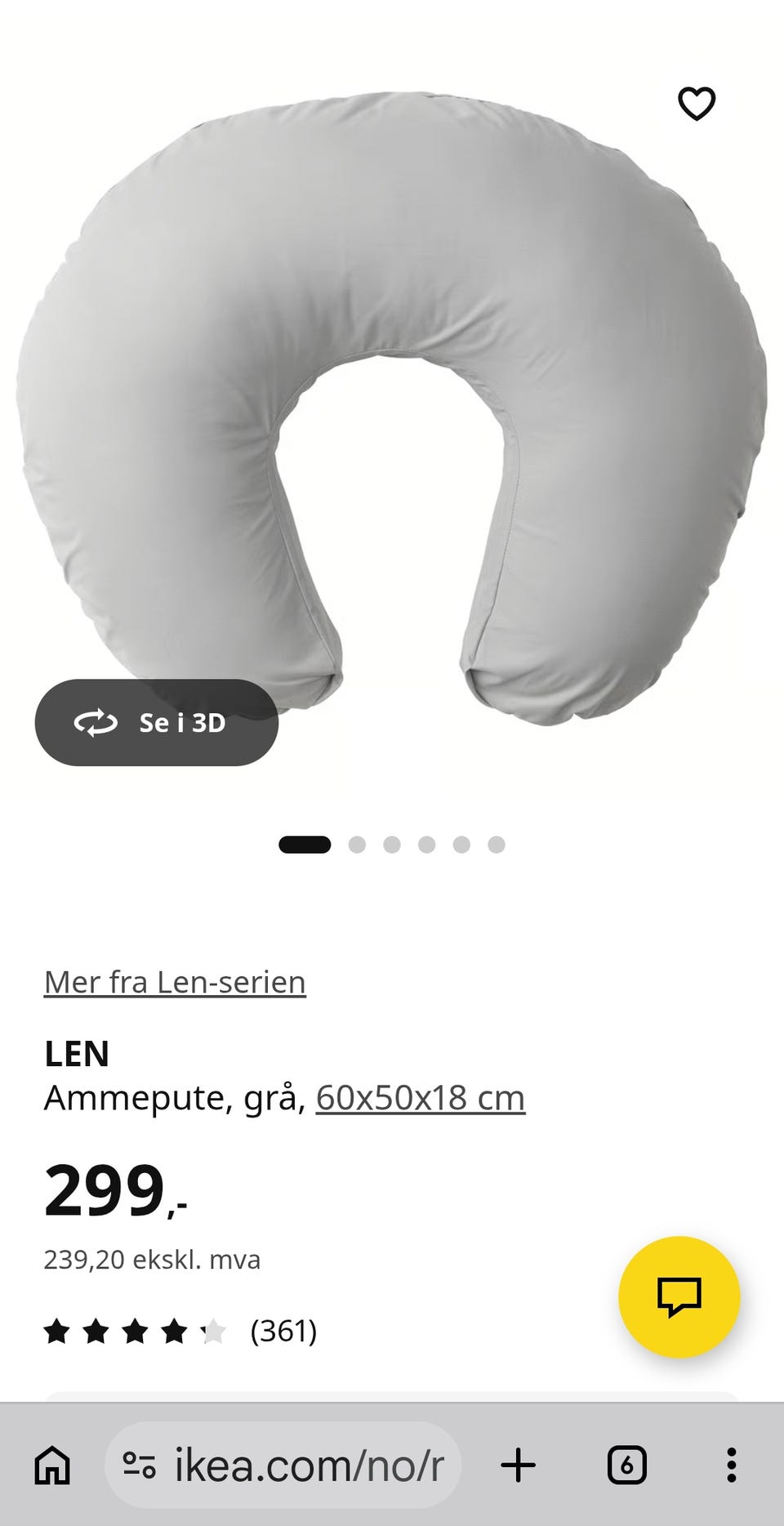Screen dimensions: 784x1526
Task: Show the 361 customer reviews
Action: tap(180, 1331)
